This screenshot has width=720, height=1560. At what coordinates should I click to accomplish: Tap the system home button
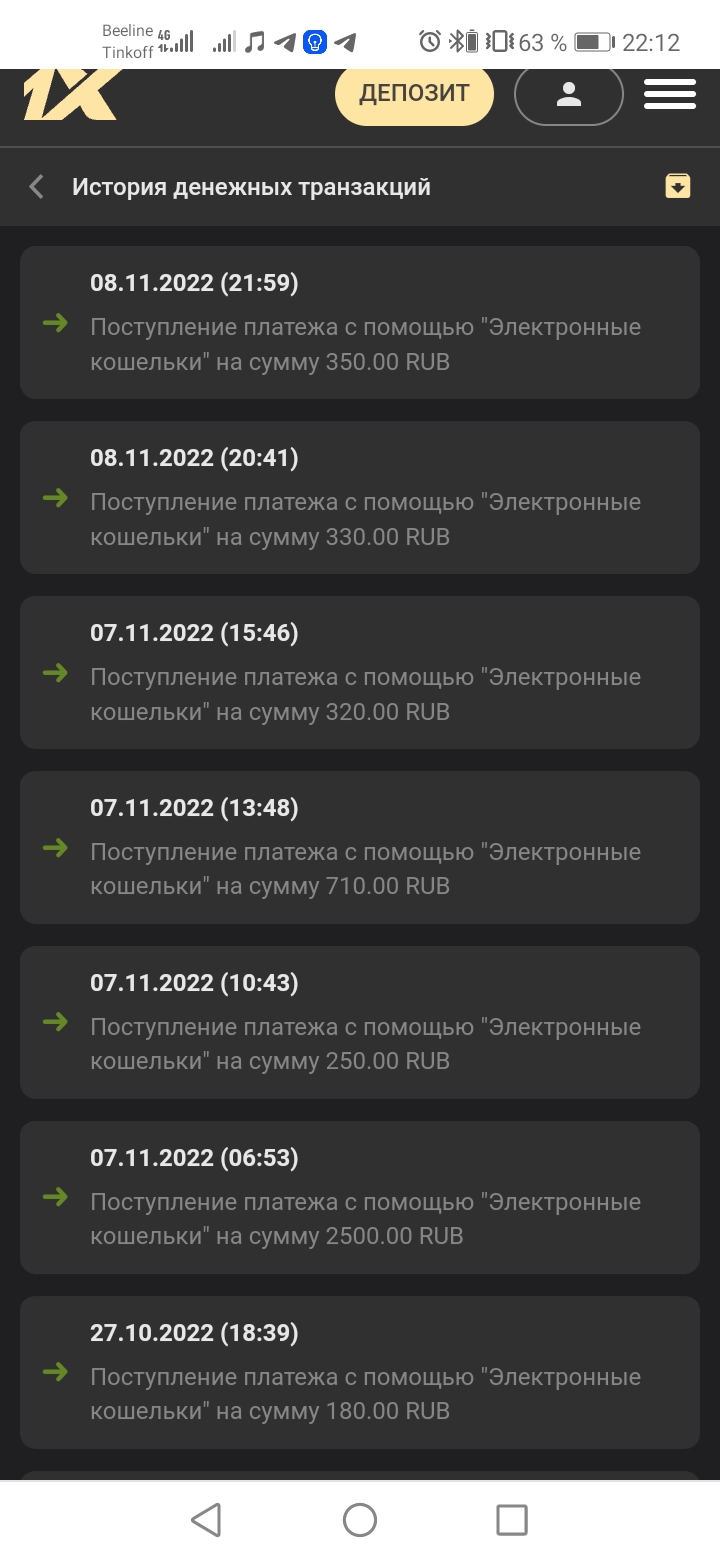coord(359,1520)
